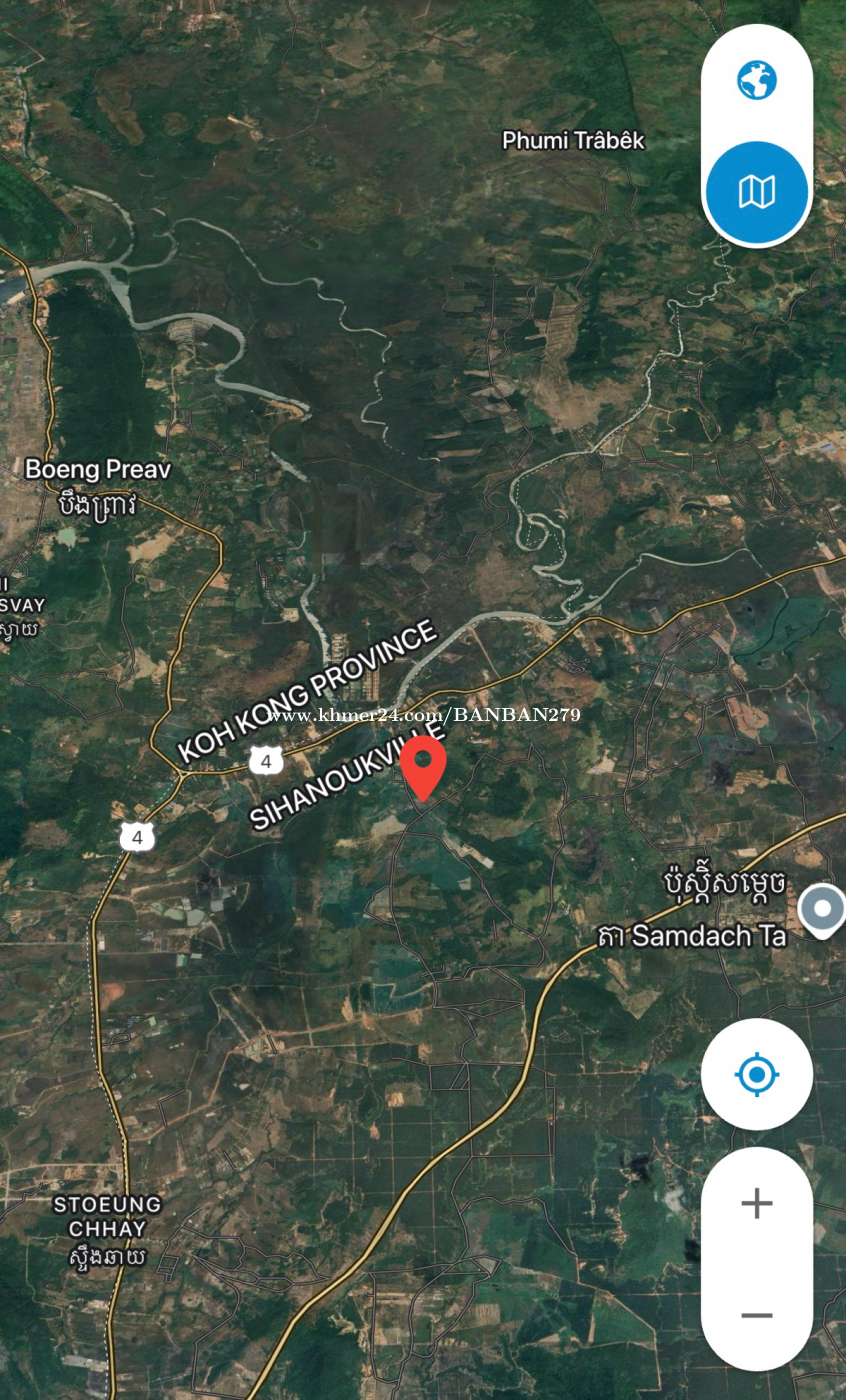Switch to the globe satellite view

tap(757, 81)
